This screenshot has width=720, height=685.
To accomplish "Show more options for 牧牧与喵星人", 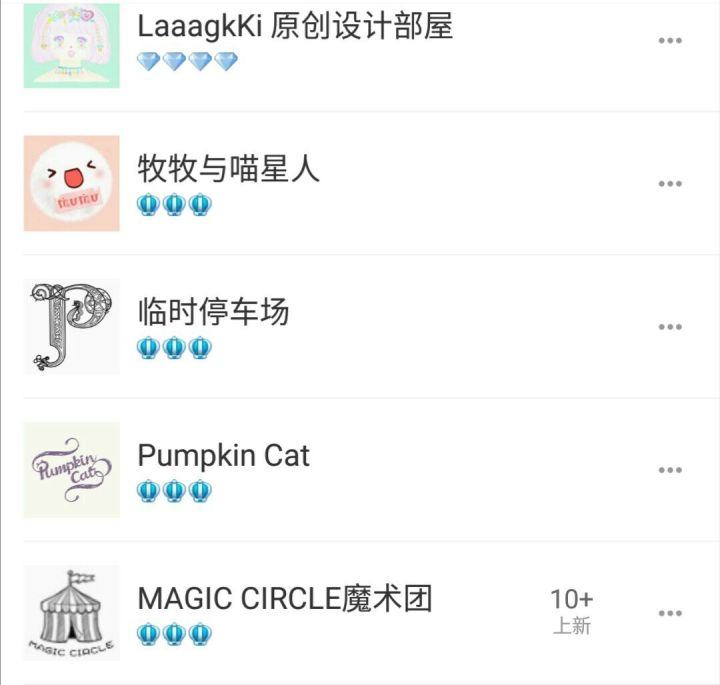I will pyautogui.click(x=669, y=184).
